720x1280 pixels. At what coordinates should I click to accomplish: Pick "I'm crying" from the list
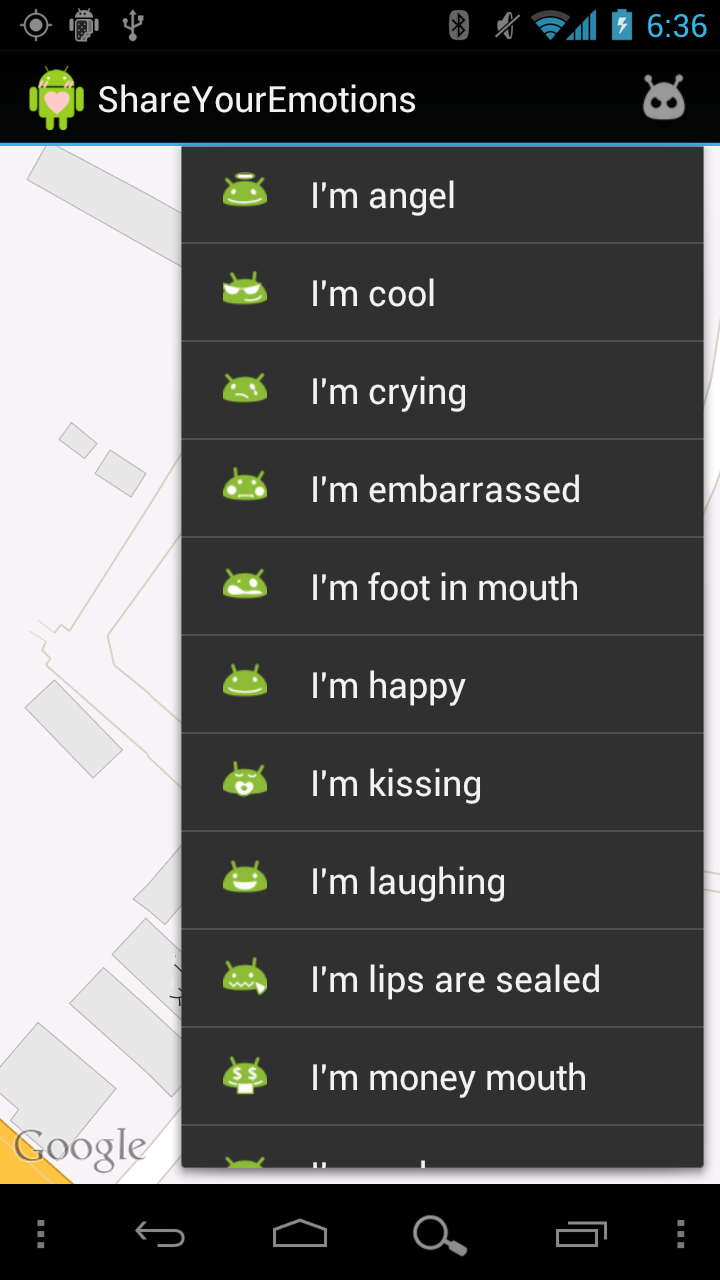coord(442,391)
